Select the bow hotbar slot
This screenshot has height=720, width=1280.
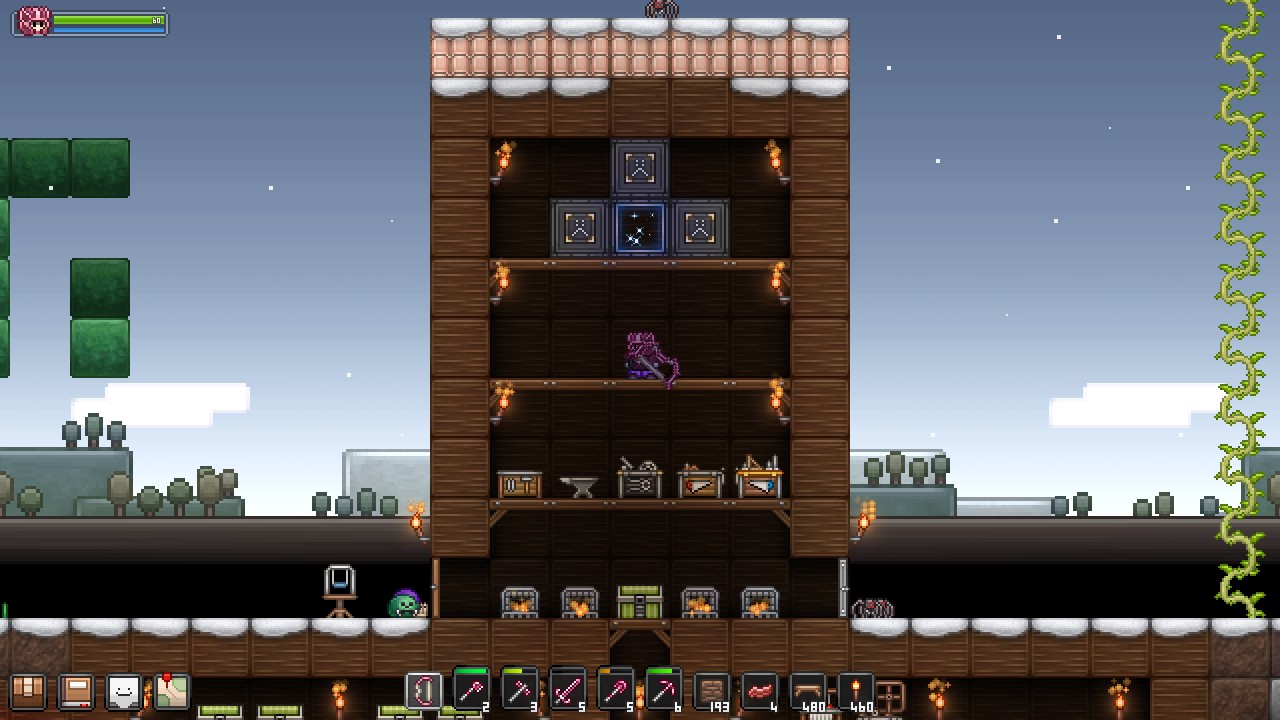click(x=424, y=691)
